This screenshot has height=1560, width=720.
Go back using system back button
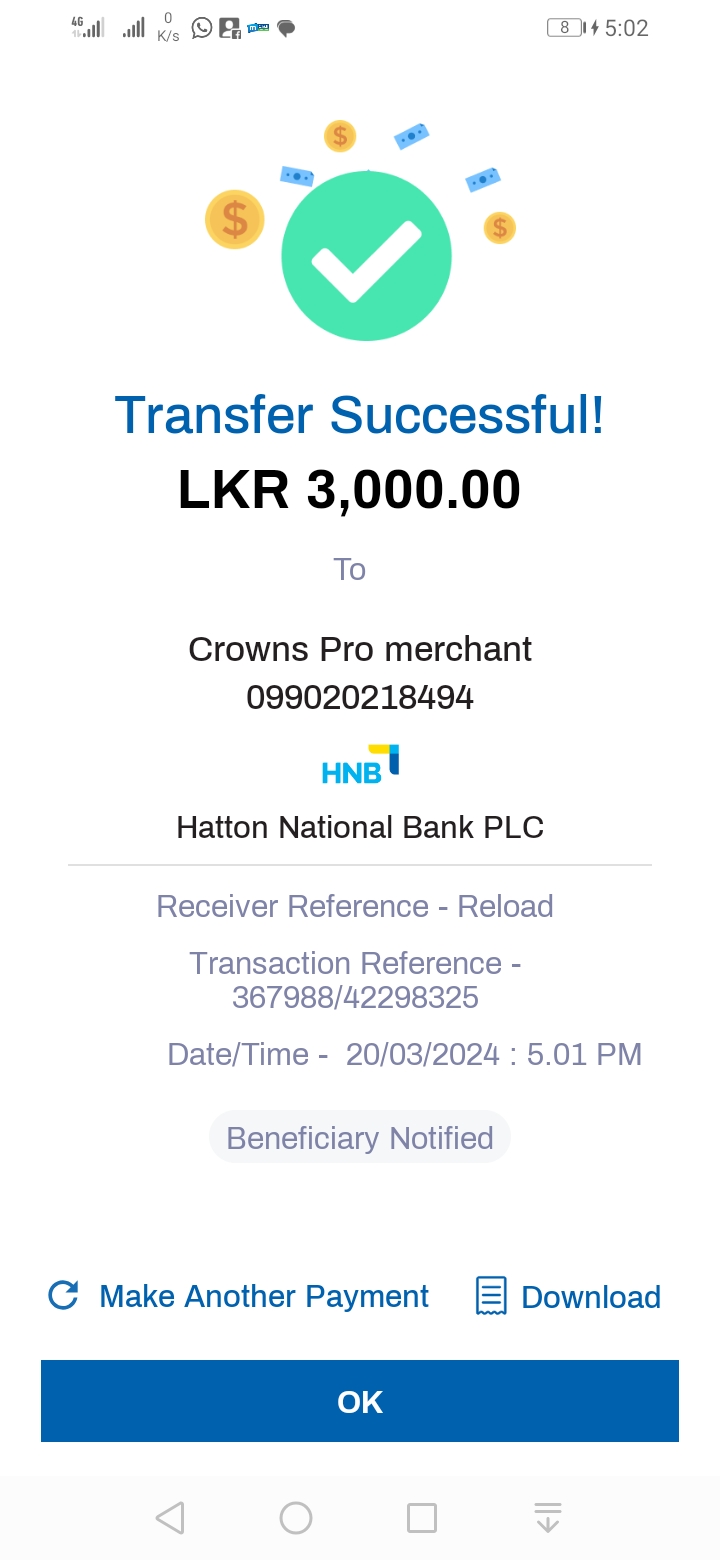(x=170, y=1517)
